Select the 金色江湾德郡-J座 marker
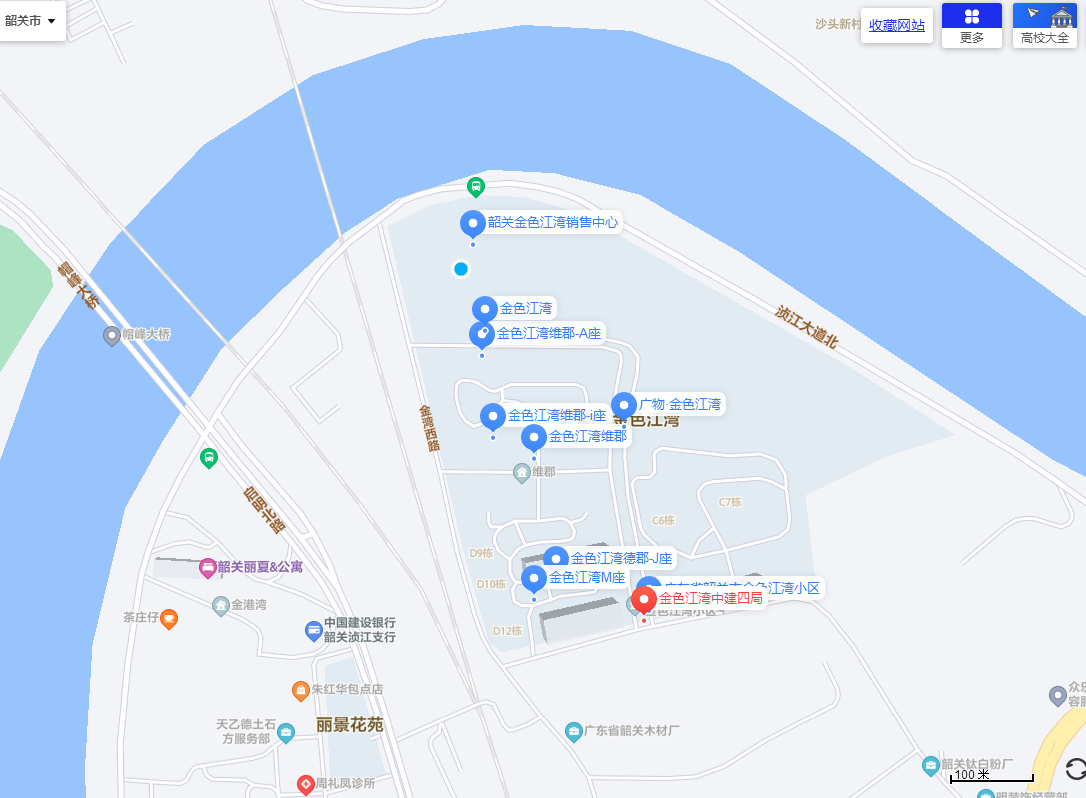This screenshot has width=1086, height=798. pos(555,558)
